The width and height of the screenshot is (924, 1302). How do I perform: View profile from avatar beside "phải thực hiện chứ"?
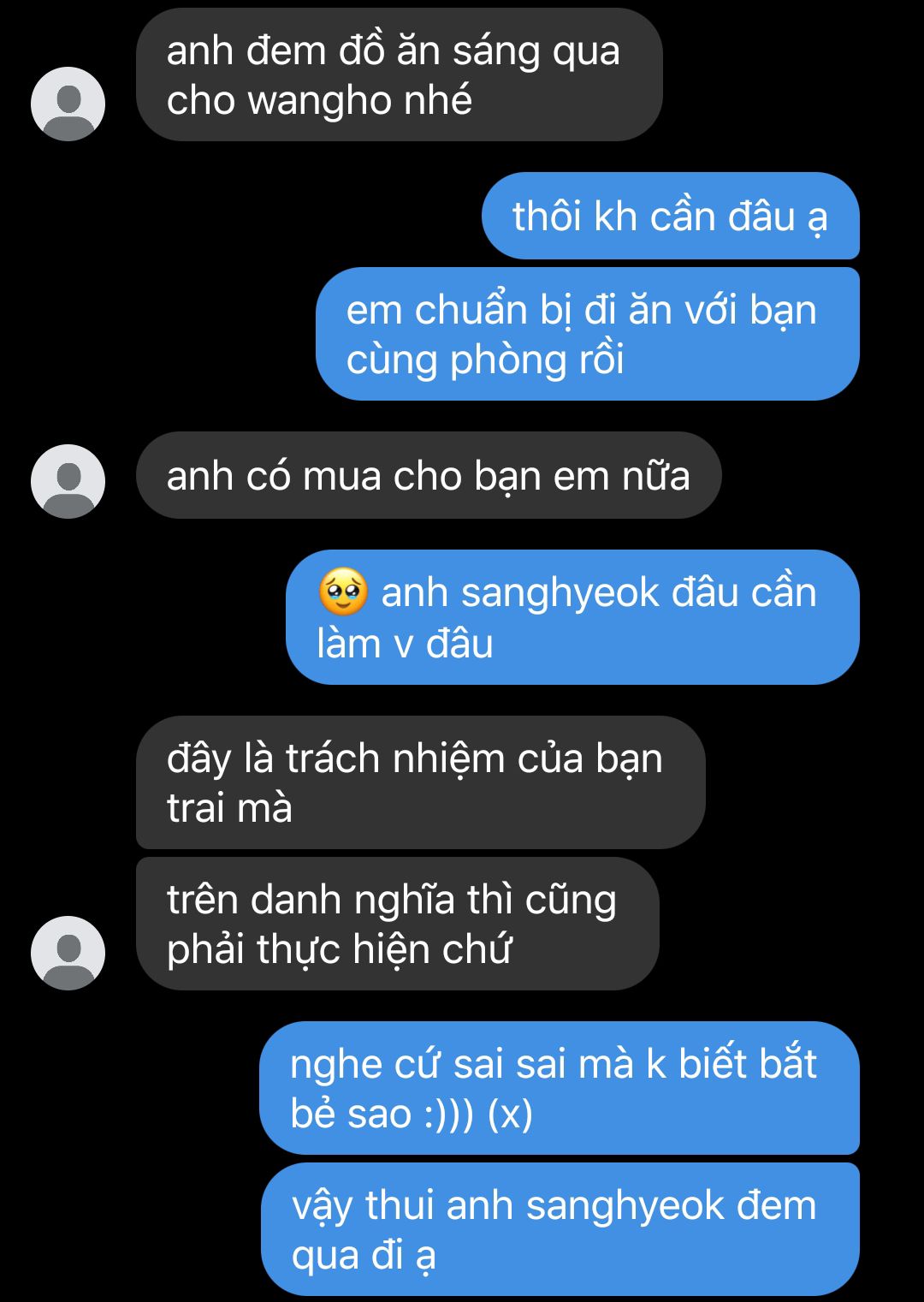pos(68,953)
